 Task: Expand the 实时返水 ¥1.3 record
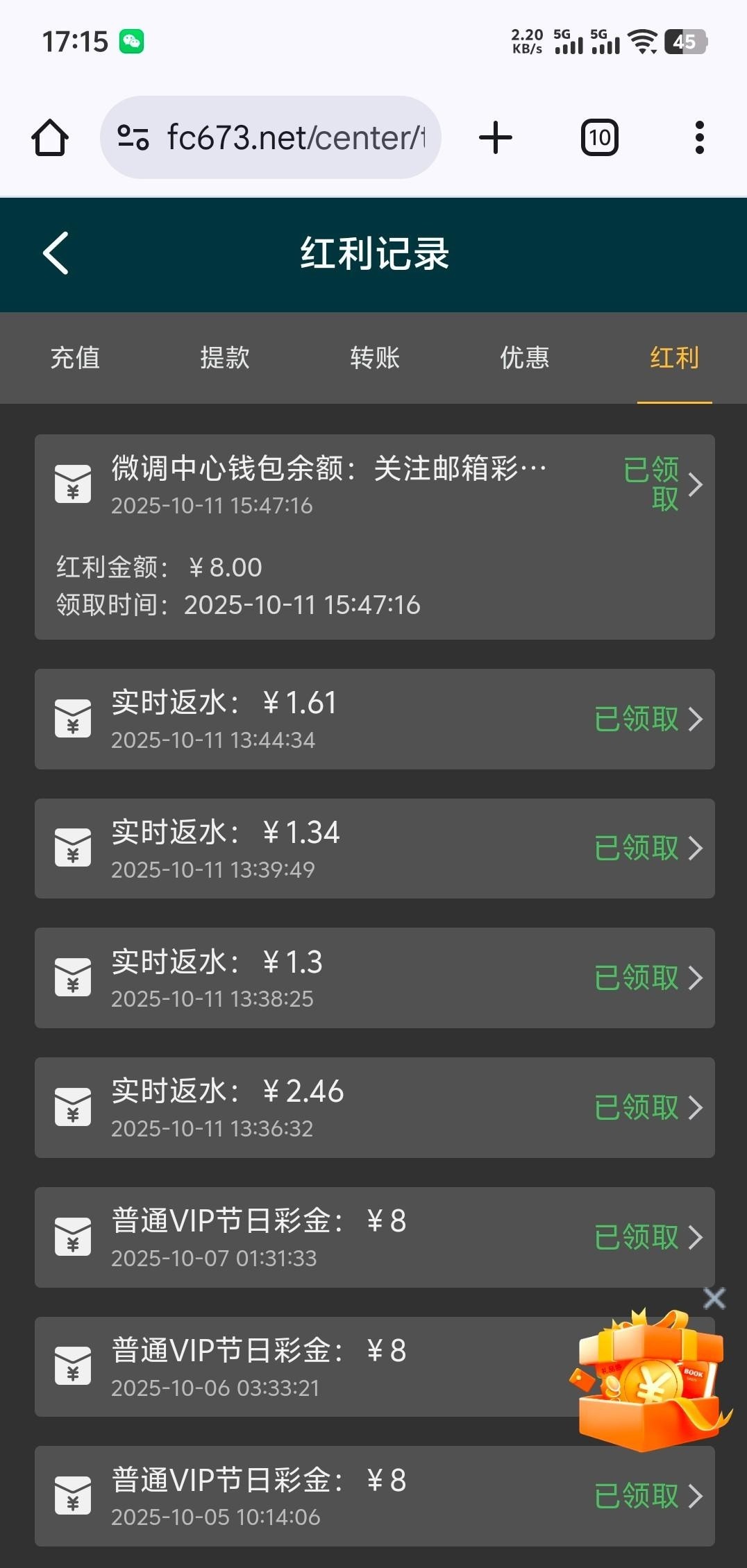pos(695,978)
